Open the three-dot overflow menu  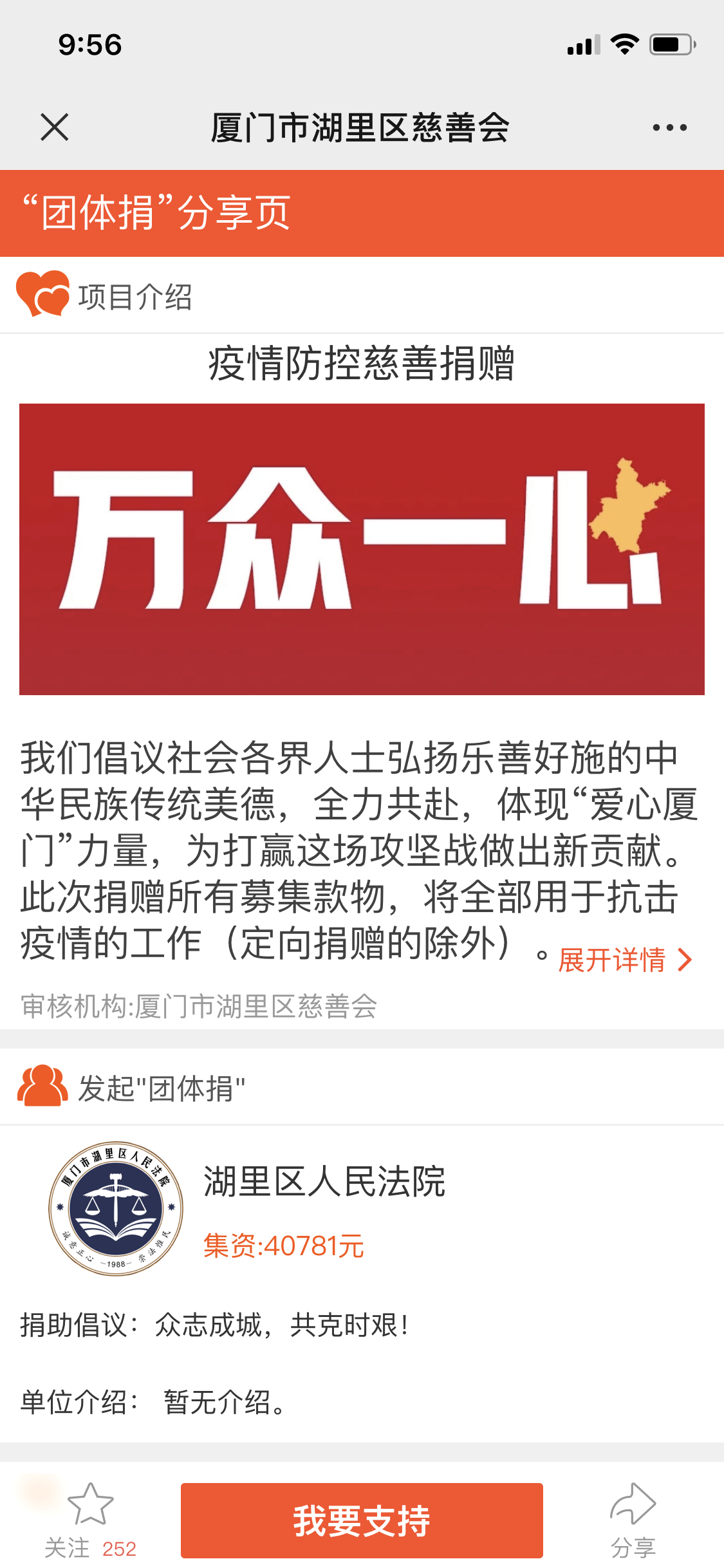pos(669,127)
